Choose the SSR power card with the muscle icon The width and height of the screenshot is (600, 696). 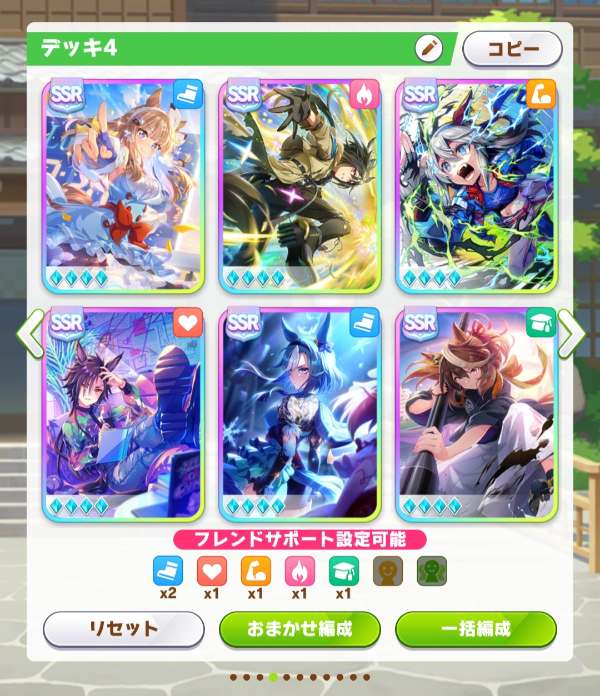click(x=476, y=186)
